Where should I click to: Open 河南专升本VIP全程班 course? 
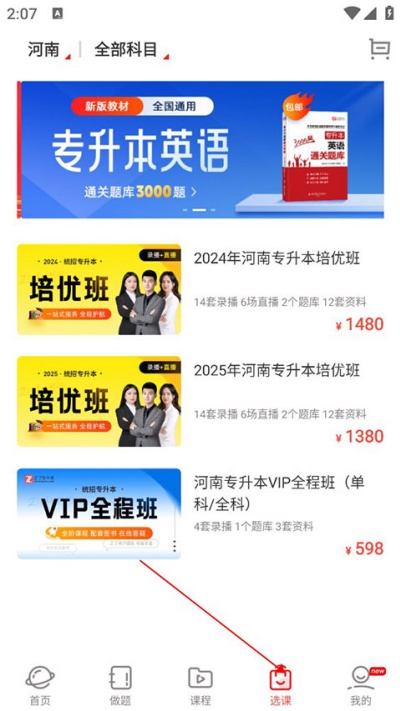(200, 513)
